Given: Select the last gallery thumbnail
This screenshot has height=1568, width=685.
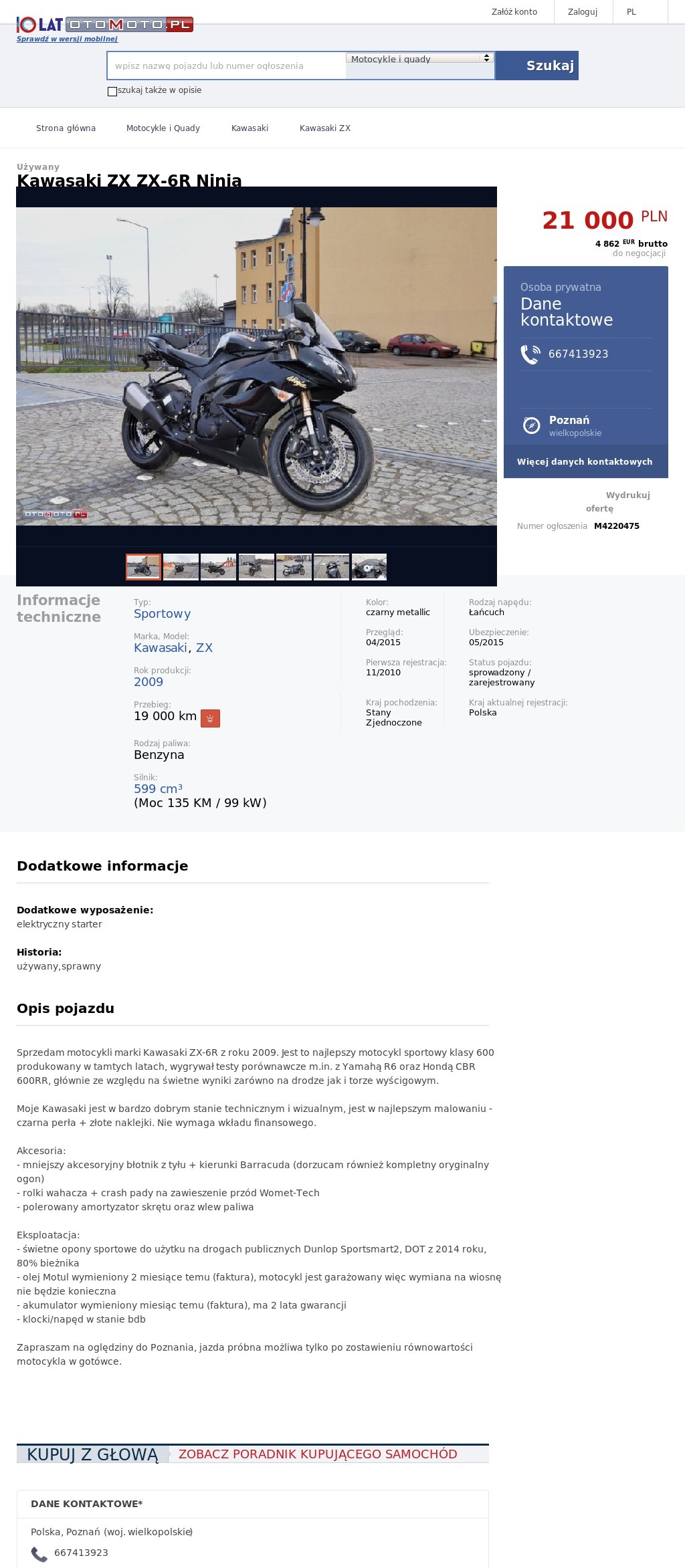Looking at the screenshot, I should [x=369, y=567].
